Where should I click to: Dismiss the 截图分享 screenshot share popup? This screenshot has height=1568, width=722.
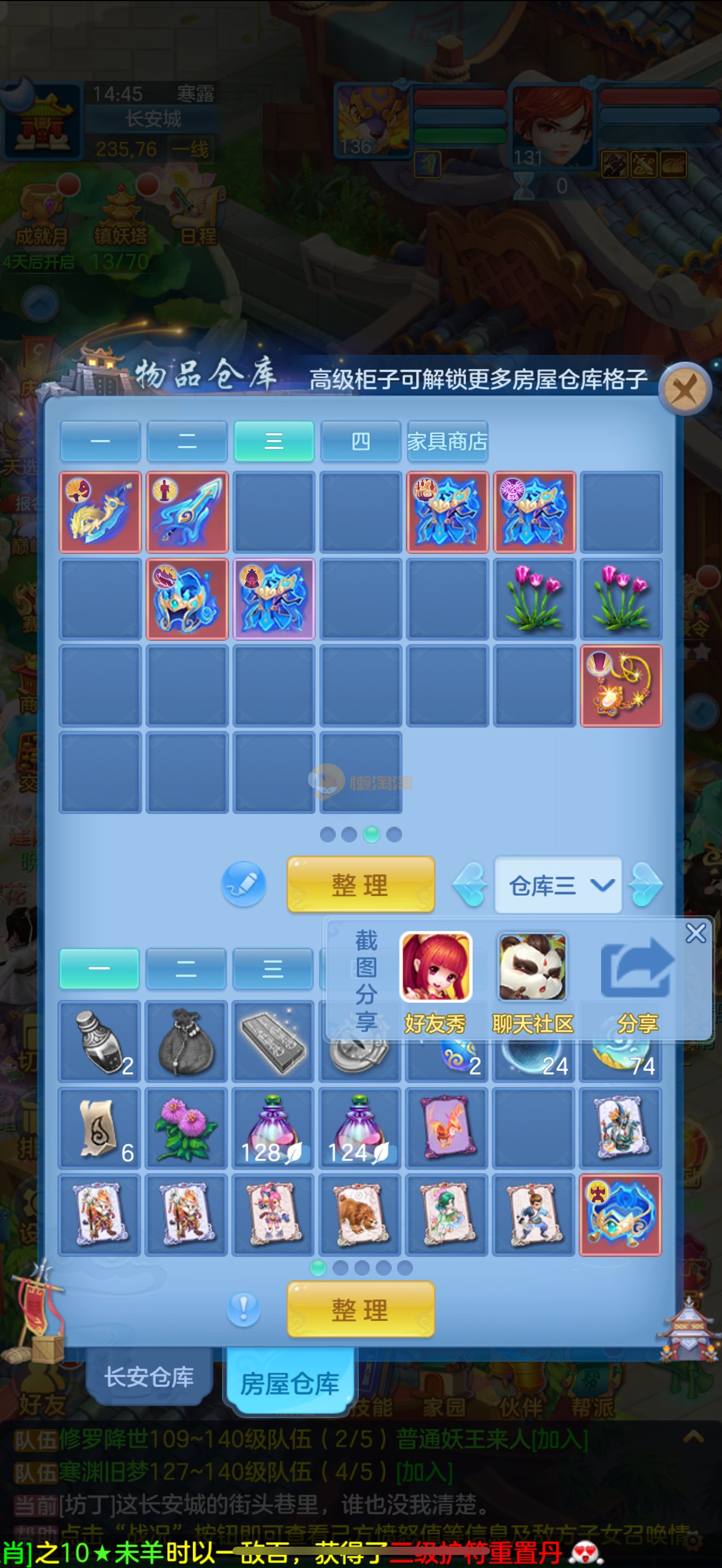tap(696, 933)
